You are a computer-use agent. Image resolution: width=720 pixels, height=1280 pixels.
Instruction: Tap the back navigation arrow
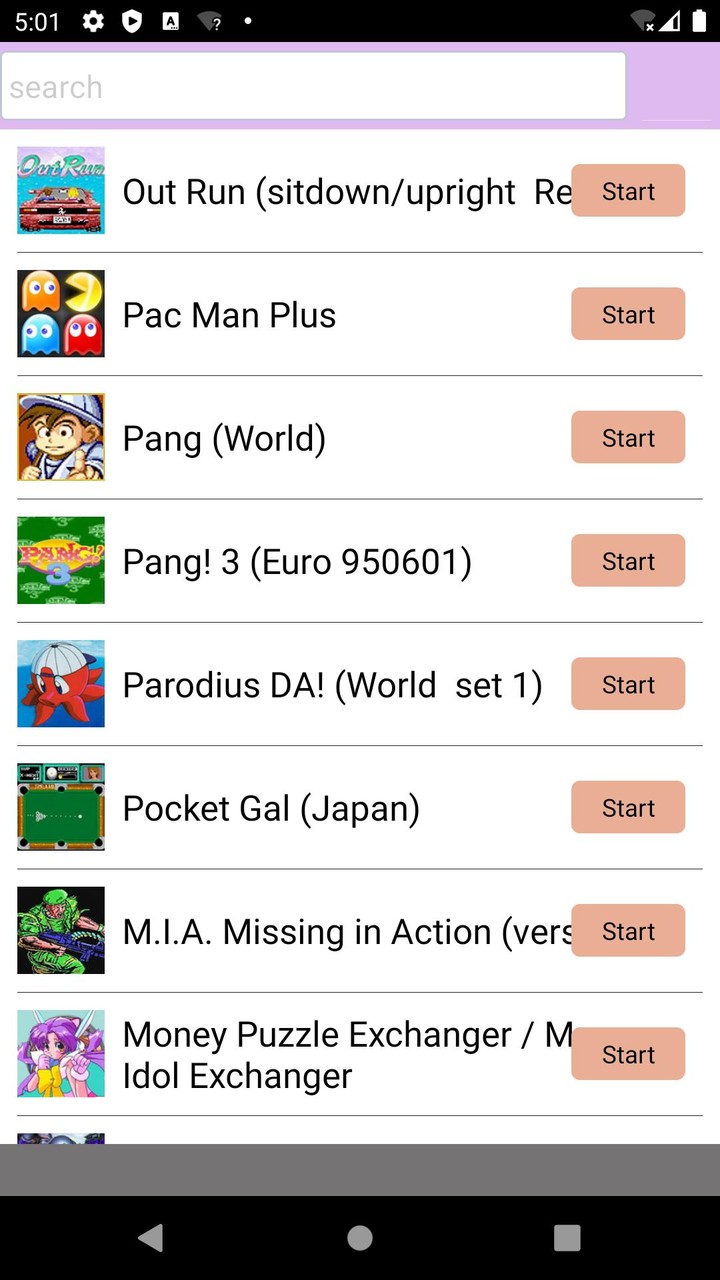tap(150, 1238)
